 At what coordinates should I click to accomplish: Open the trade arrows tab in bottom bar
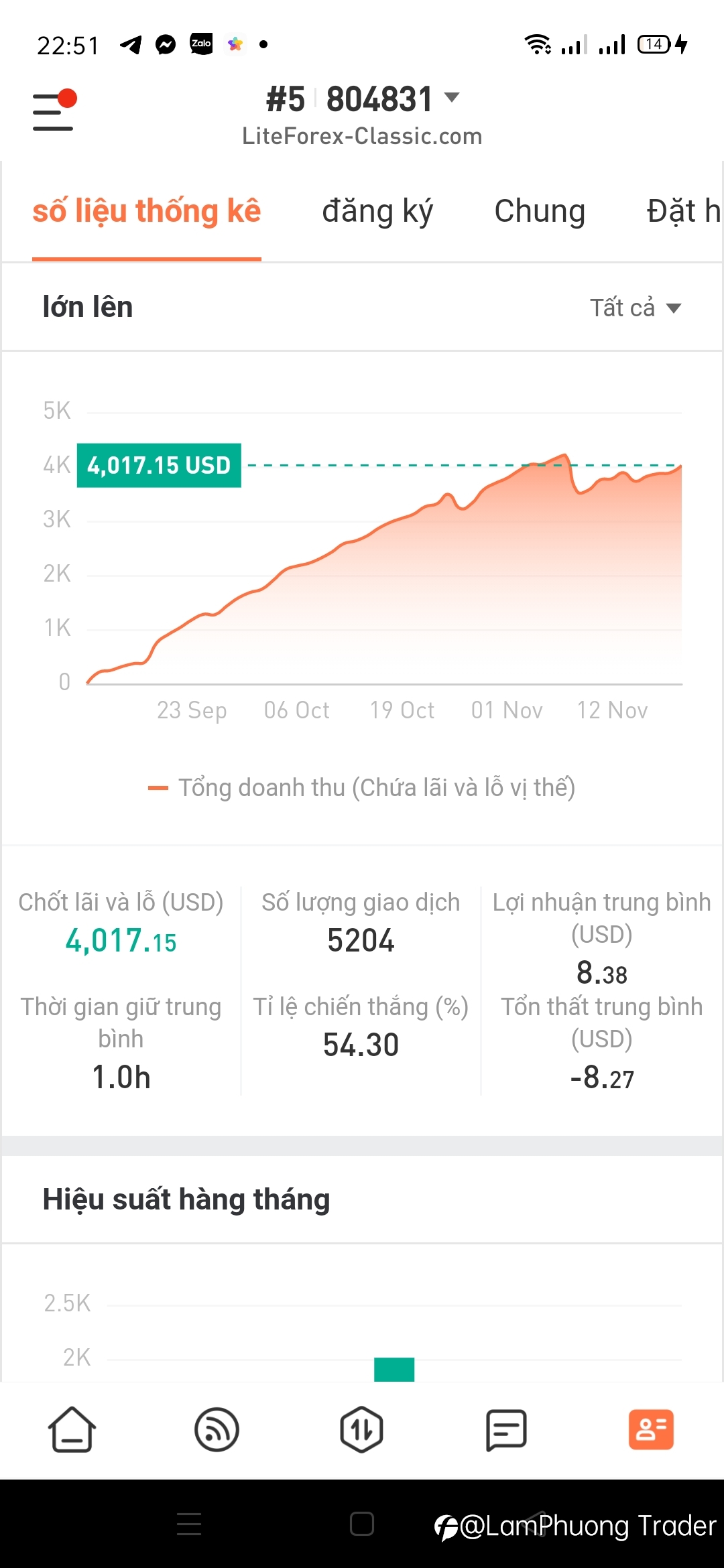point(361,1429)
